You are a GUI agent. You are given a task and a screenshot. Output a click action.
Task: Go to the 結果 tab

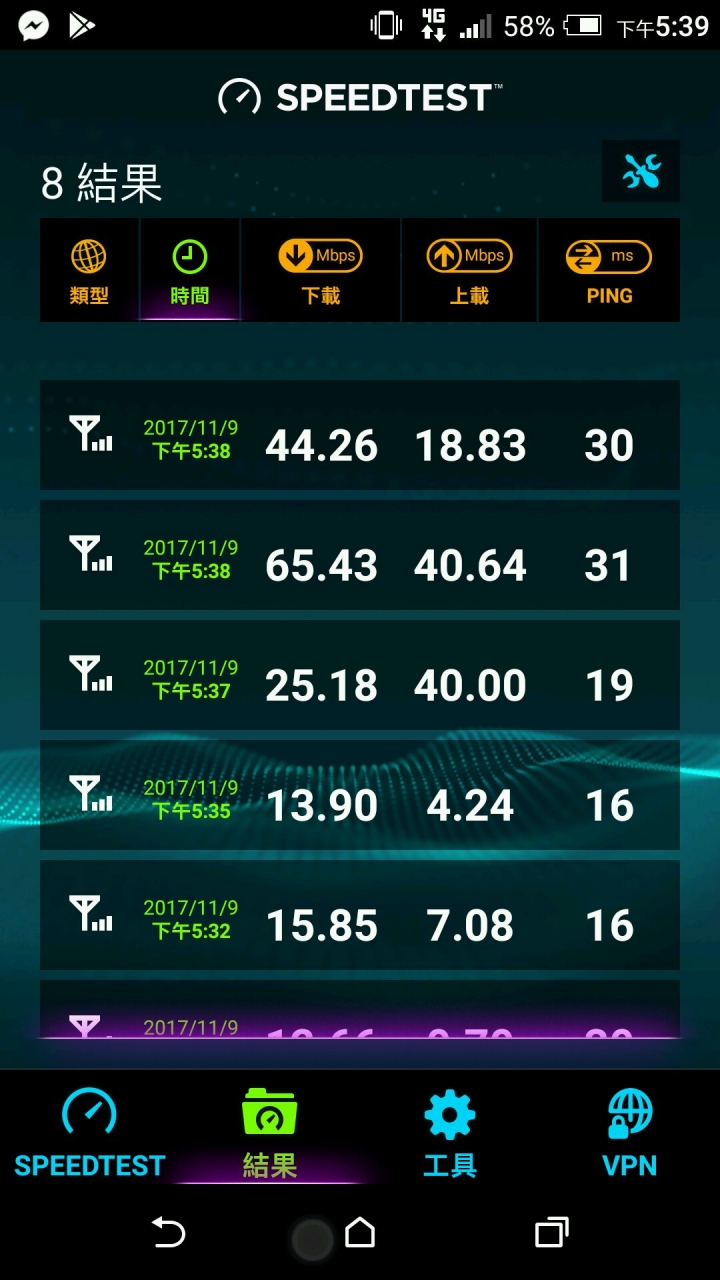point(270,1132)
